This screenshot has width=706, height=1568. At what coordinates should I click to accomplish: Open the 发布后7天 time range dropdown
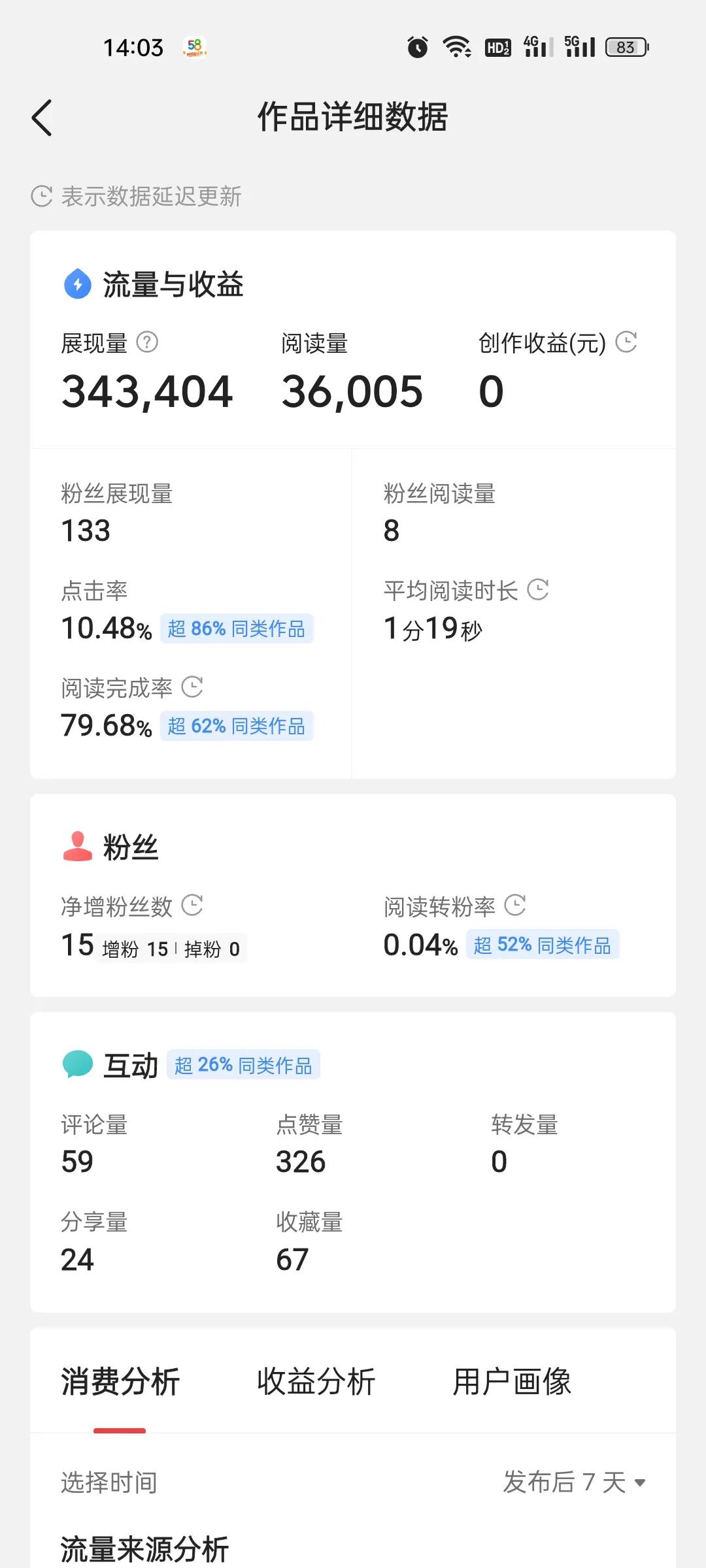click(x=571, y=1482)
